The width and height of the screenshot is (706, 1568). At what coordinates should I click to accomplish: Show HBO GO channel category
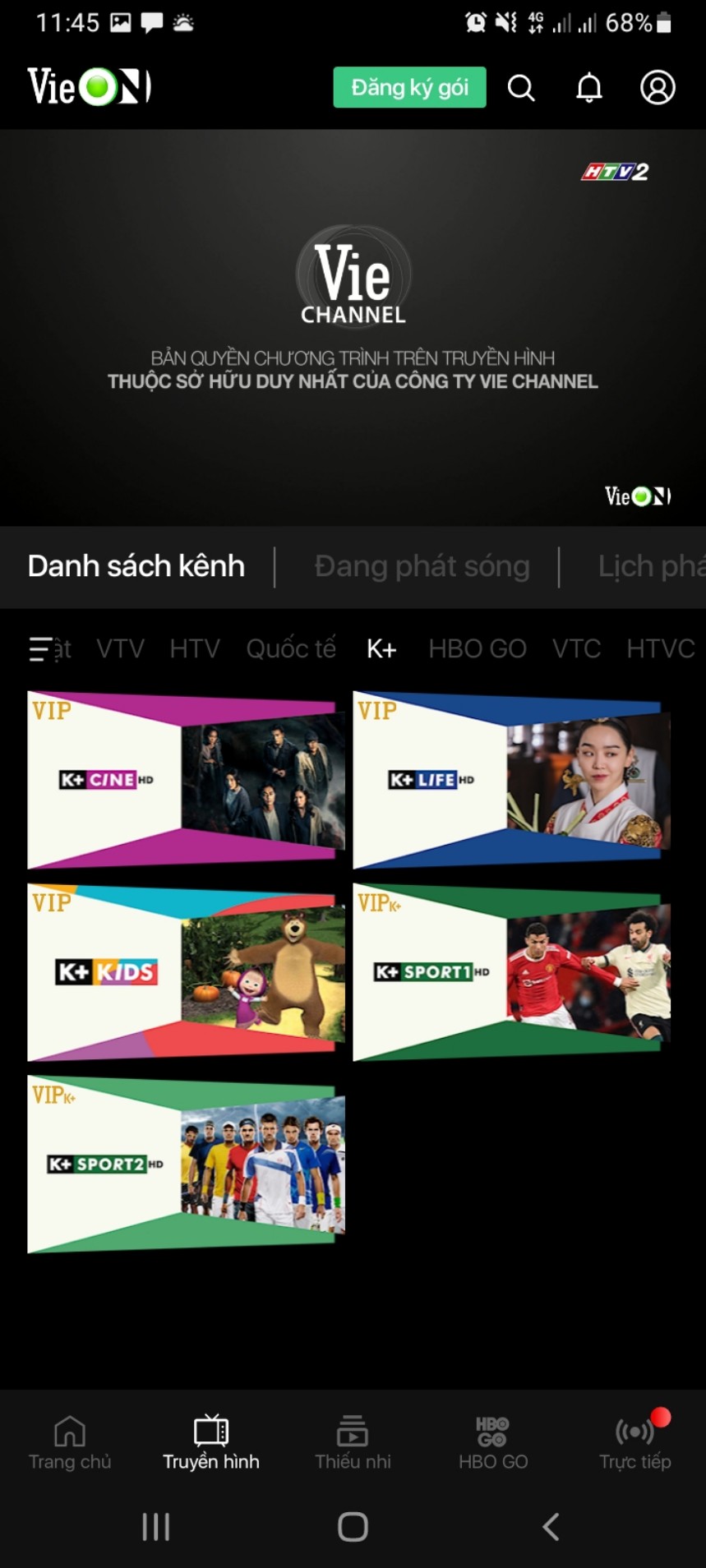477,649
